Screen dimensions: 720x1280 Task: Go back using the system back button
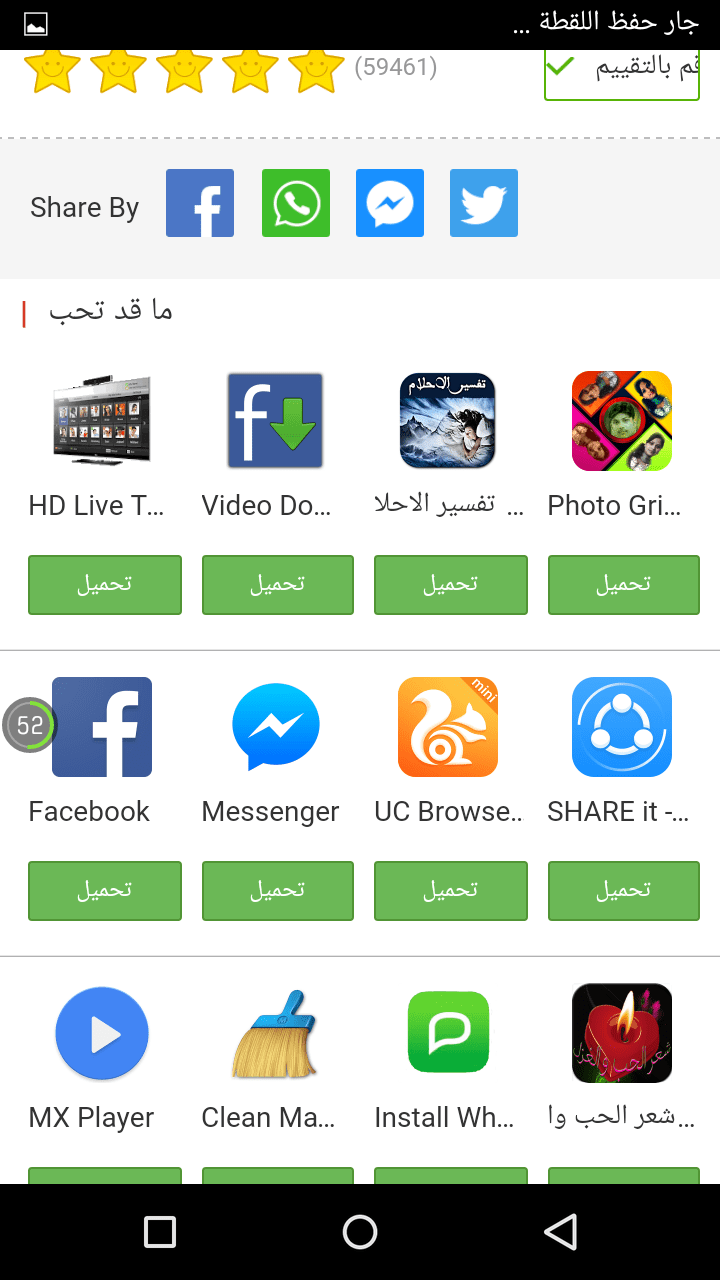(560, 1232)
